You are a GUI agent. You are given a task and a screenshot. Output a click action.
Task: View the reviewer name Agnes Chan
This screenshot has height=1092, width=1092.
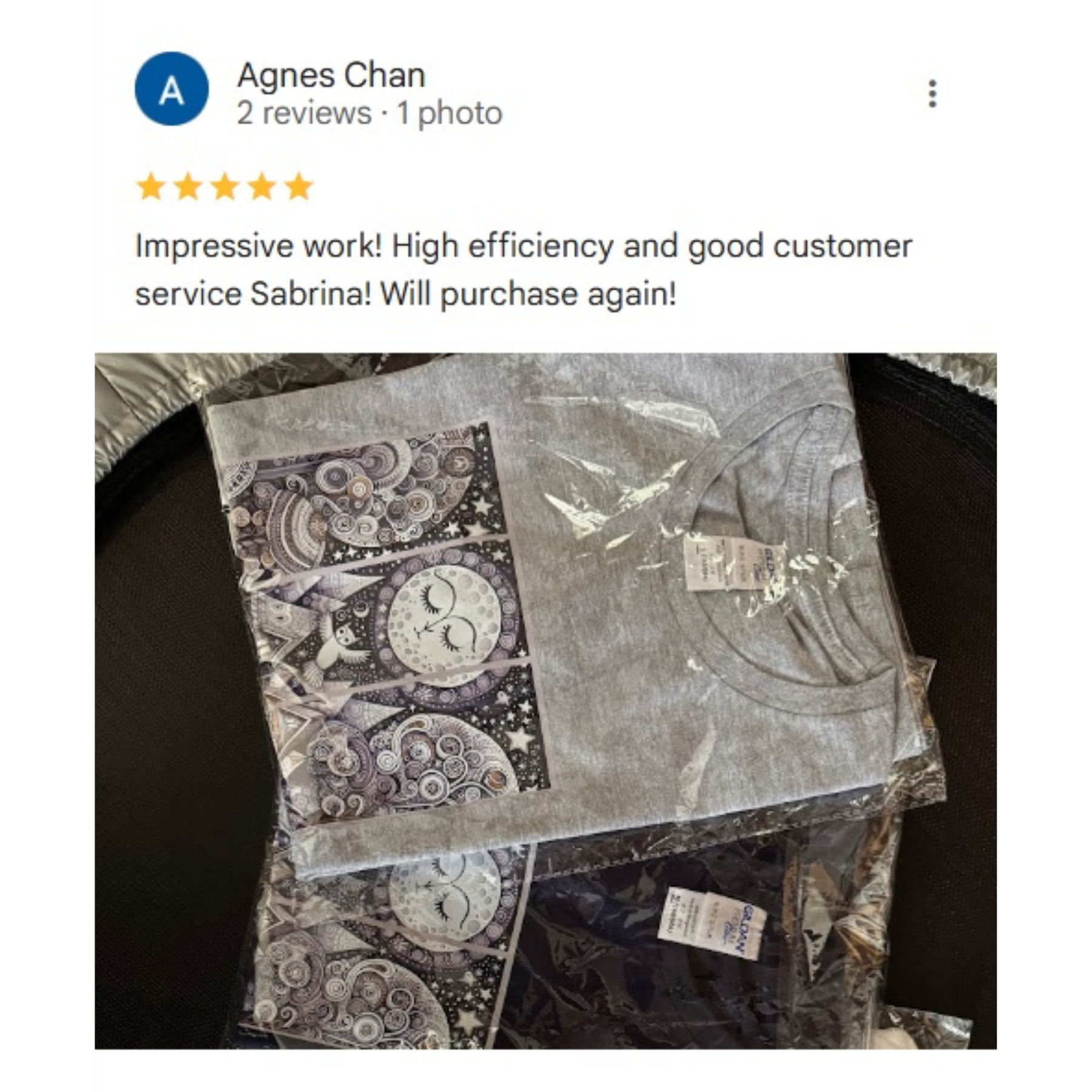[x=331, y=75]
